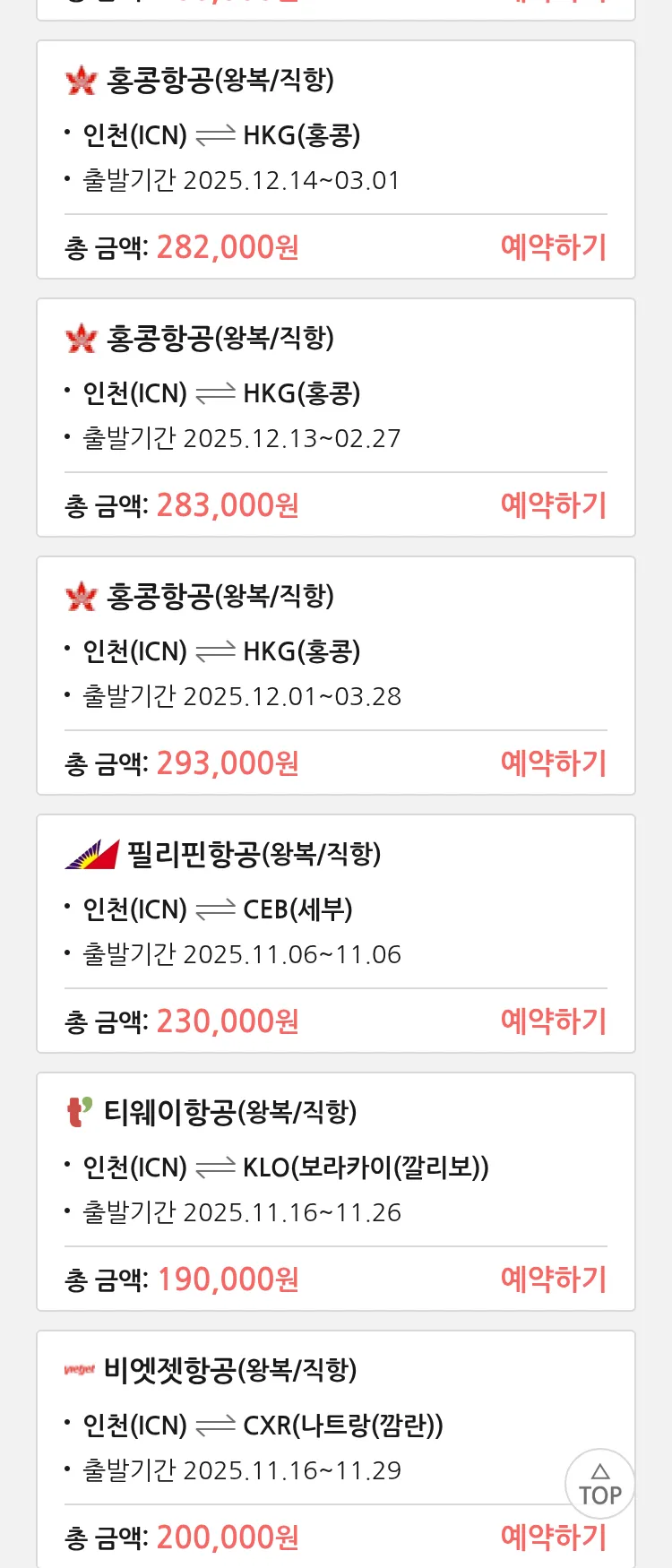Select 예약하기 for the 293,000원 Hong Kong flight
The width and height of the screenshot is (672, 1568).
click(x=553, y=763)
